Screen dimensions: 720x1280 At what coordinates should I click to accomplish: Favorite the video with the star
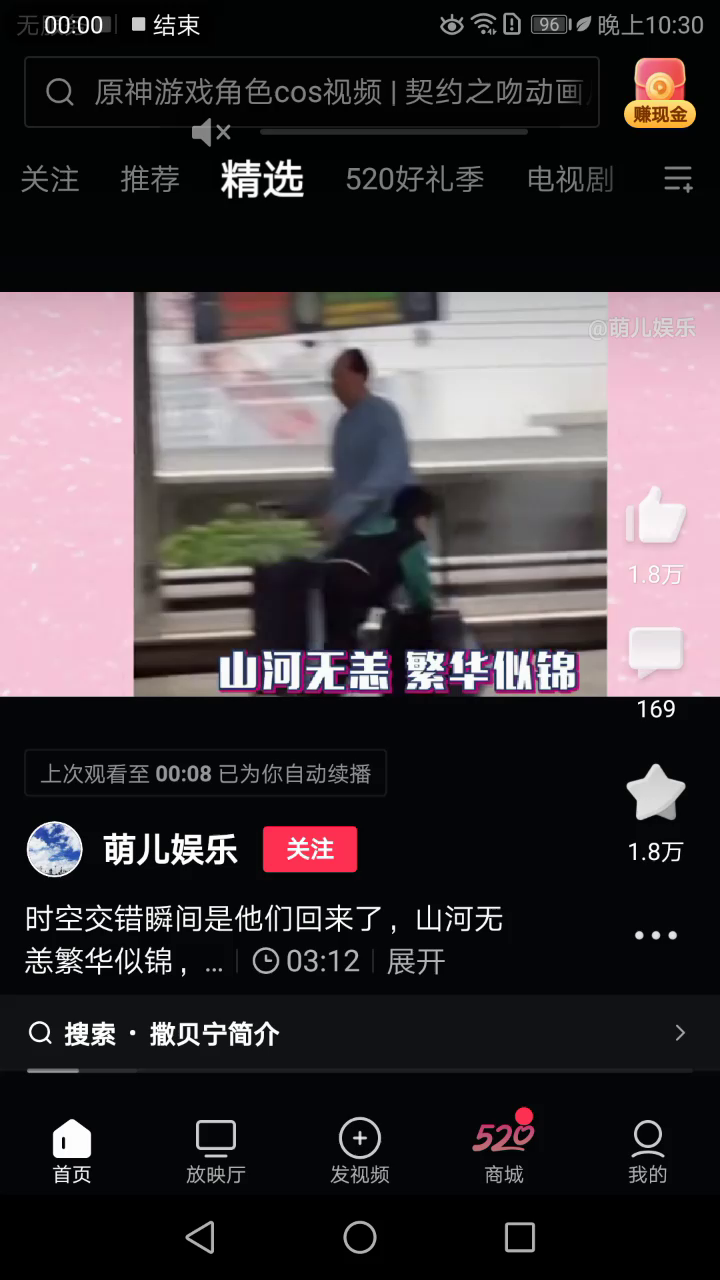[x=656, y=794]
